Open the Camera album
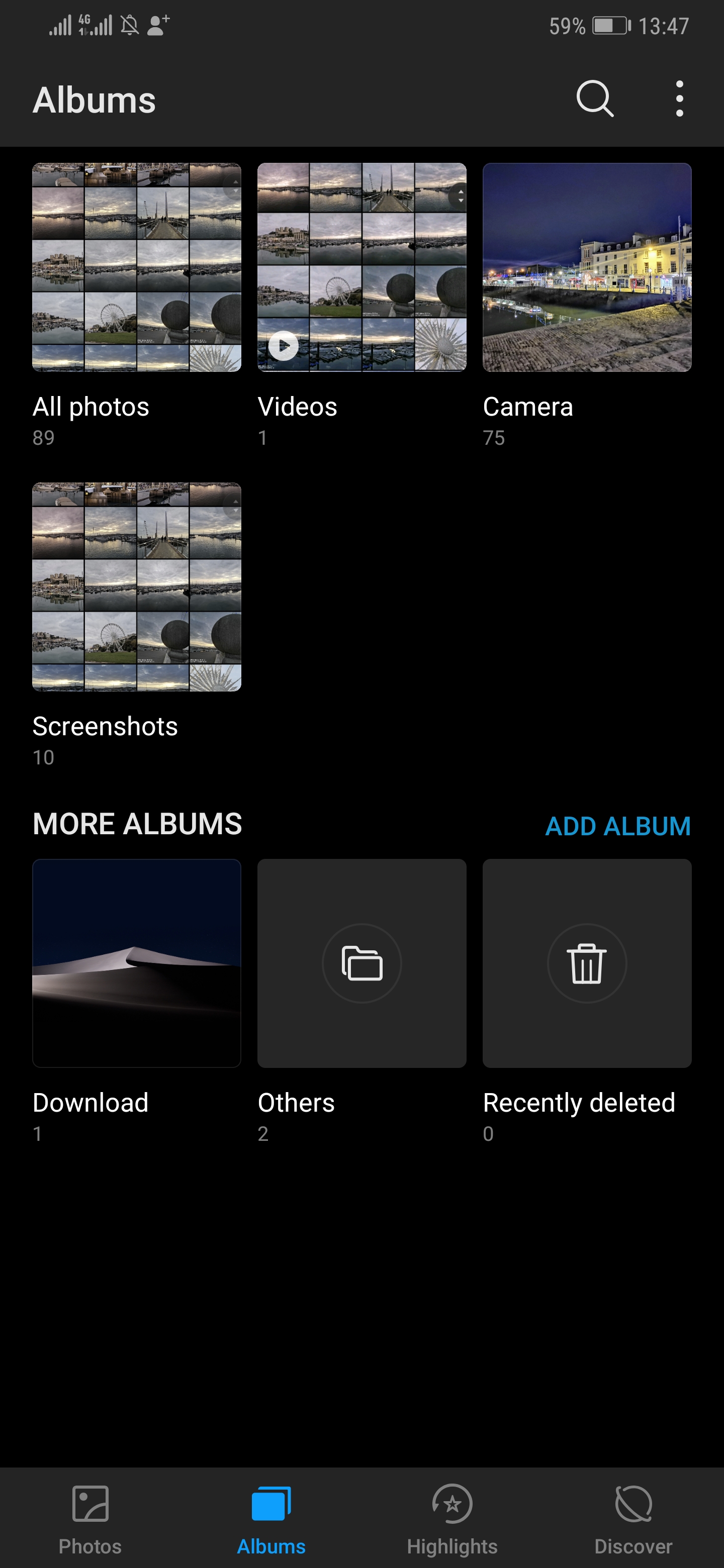This screenshot has width=724, height=1568. 587,267
